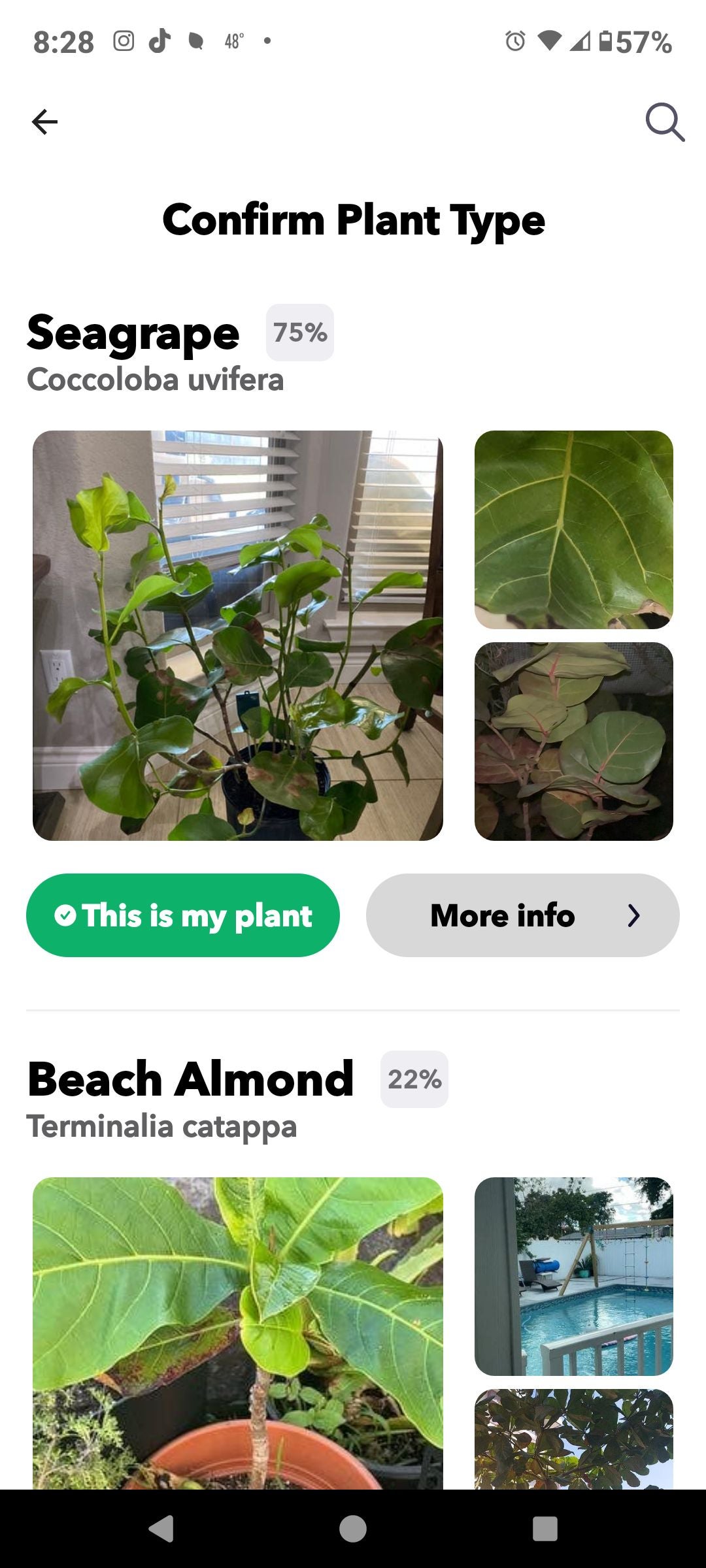This screenshot has width=706, height=1568.
Task: View the large Seagrape potted plant photo
Action: pyautogui.click(x=238, y=635)
